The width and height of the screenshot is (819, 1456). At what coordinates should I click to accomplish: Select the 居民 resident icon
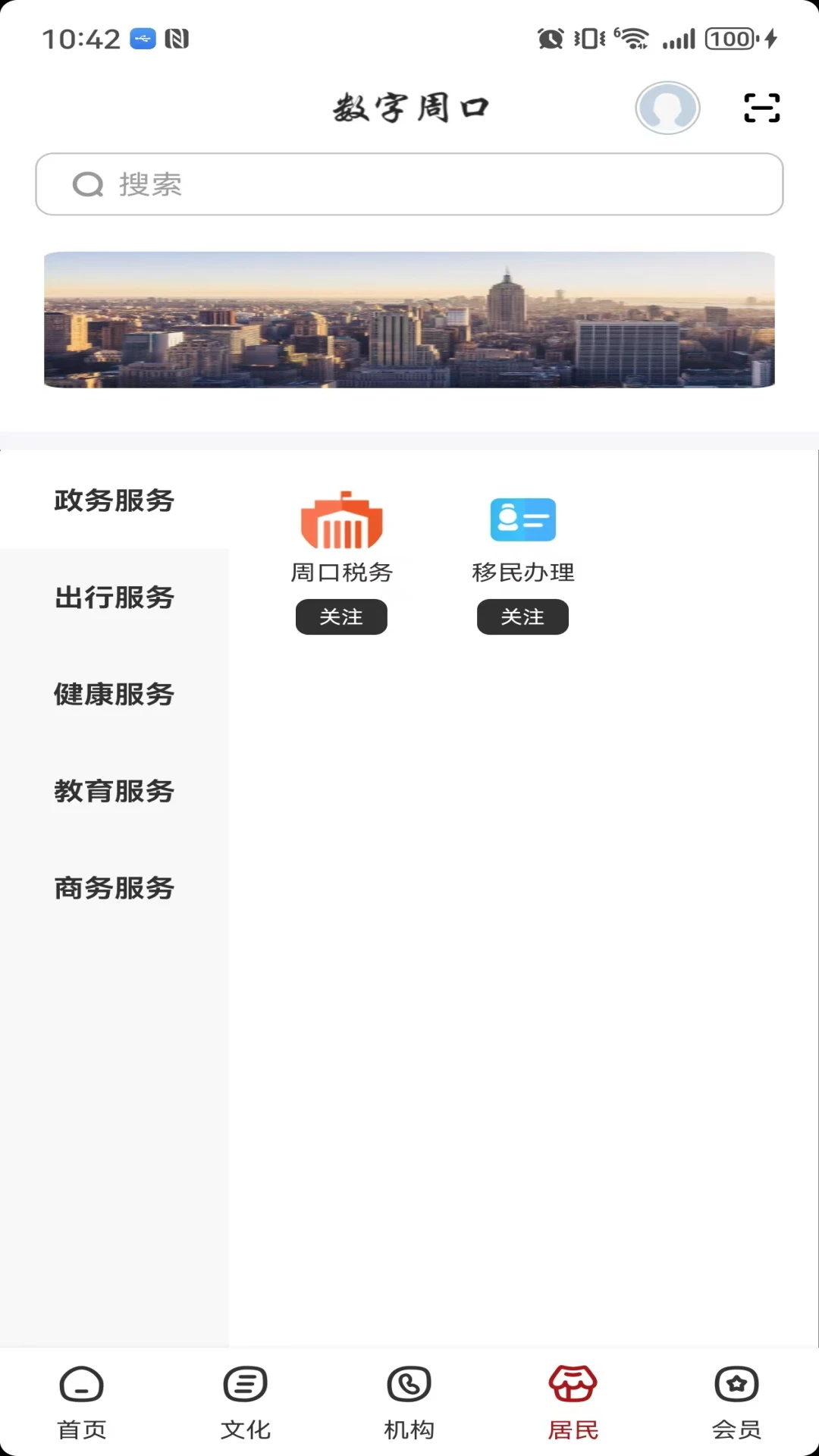[x=573, y=1400]
